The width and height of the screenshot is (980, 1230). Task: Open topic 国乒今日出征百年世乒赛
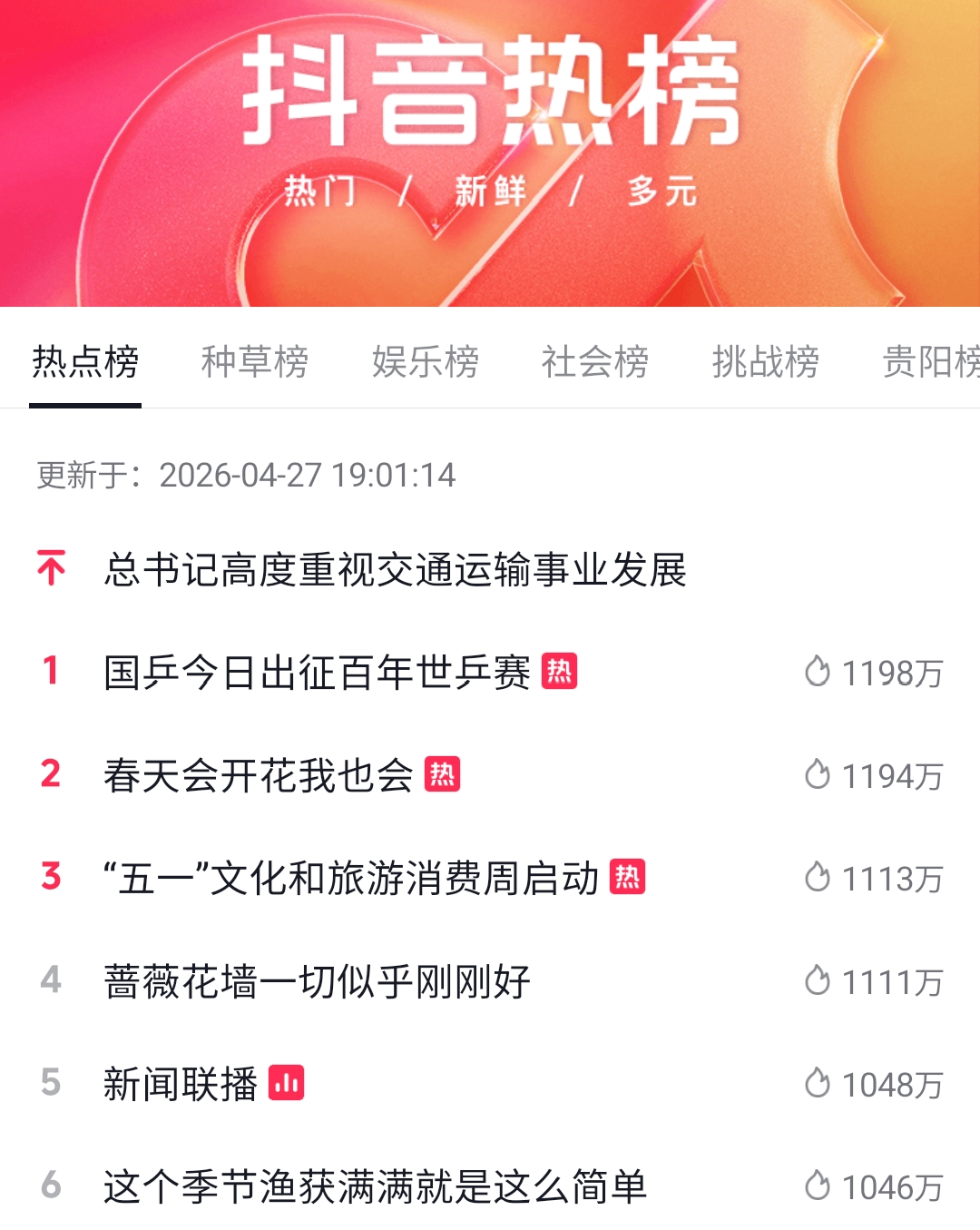317,673
